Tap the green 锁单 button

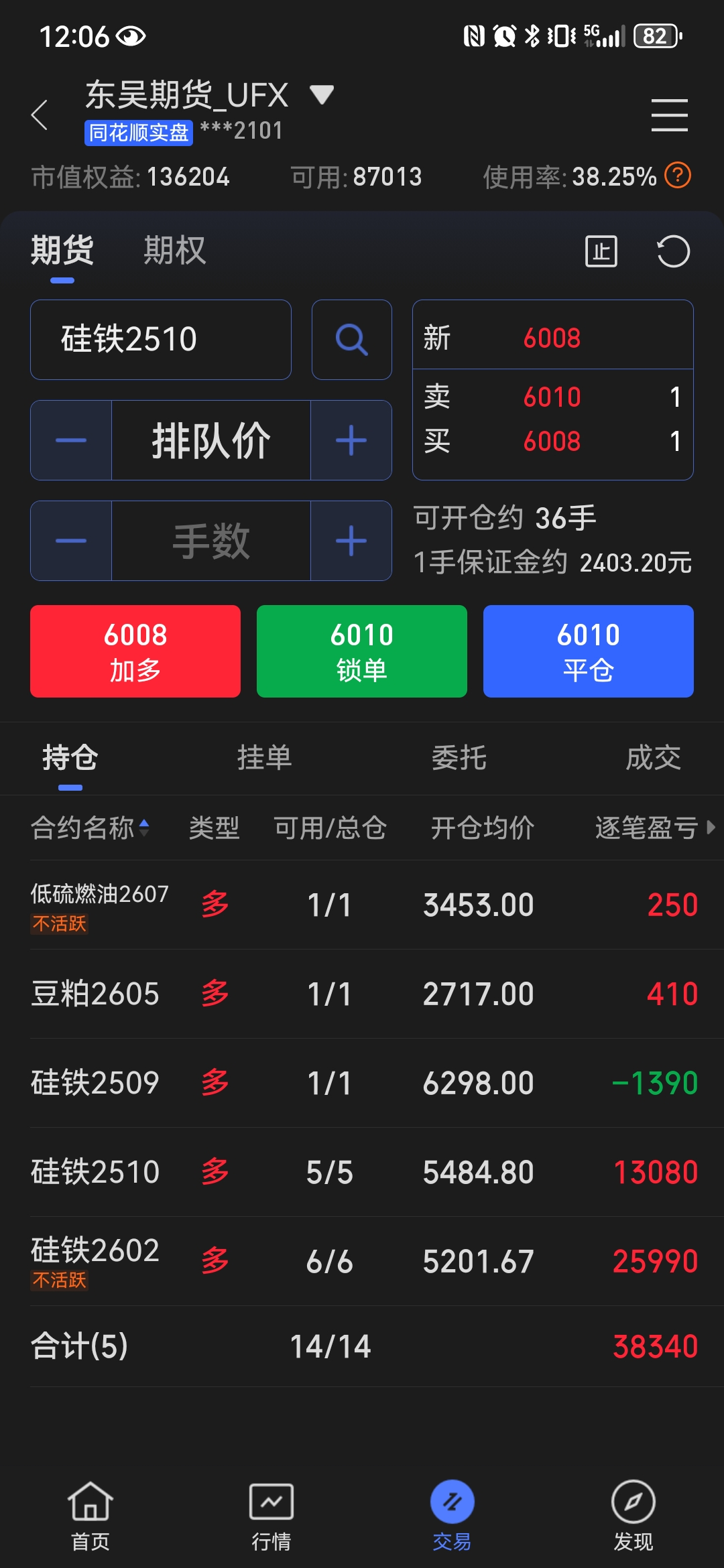click(362, 651)
